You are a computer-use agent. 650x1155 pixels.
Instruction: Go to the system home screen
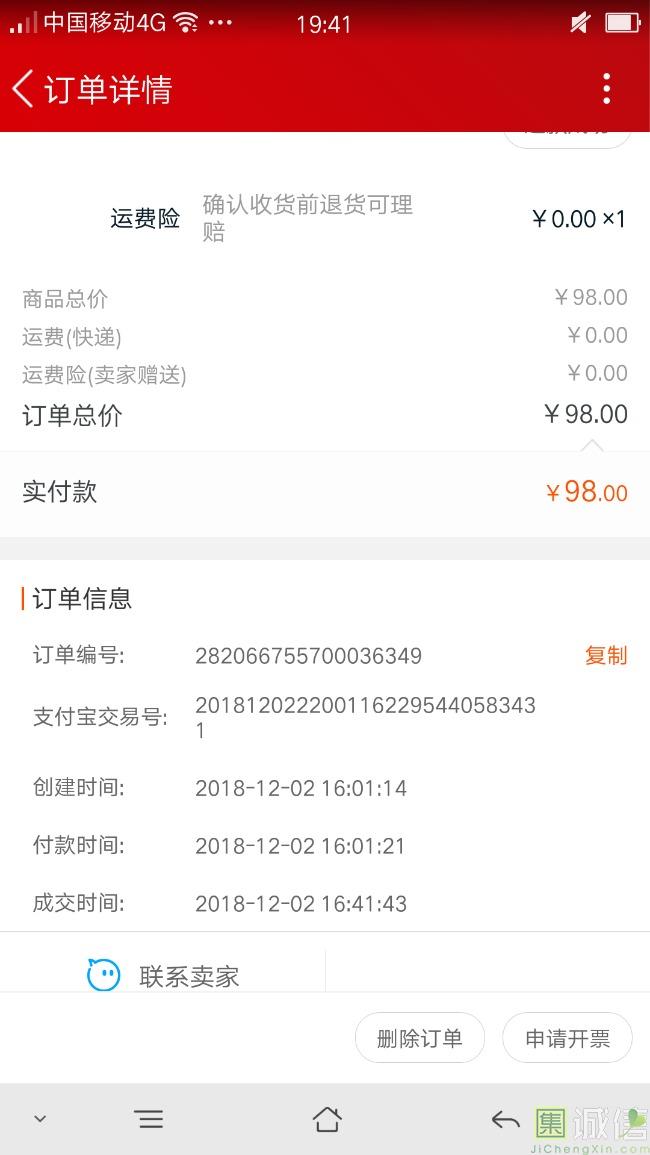click(x=327, y=1119)
